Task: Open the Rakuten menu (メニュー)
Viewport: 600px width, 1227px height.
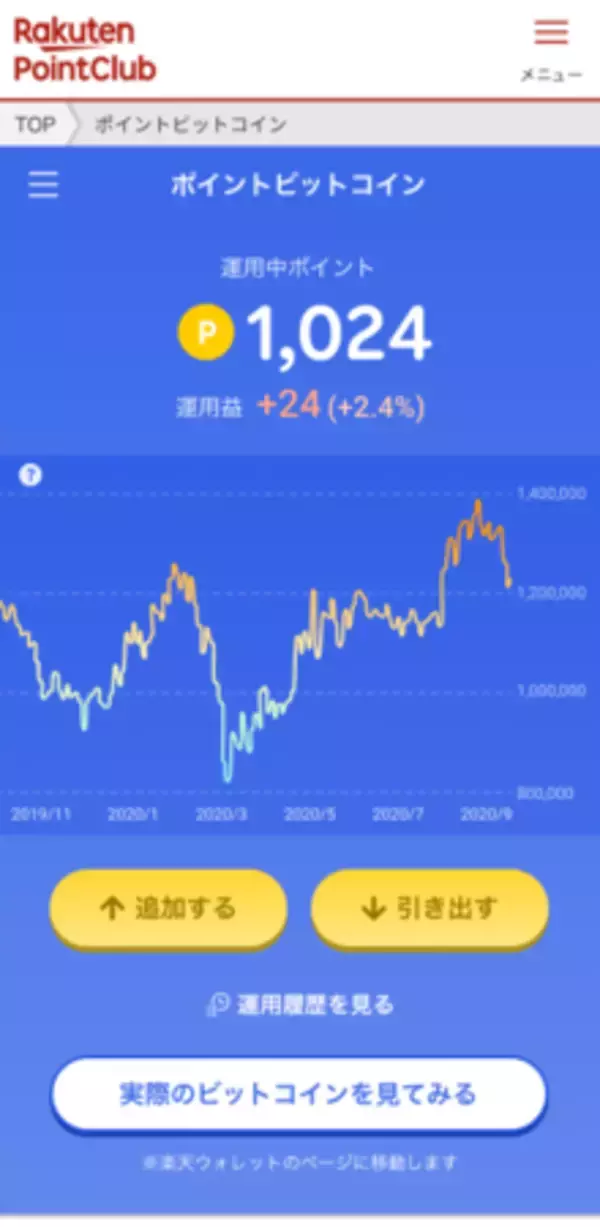Action: tap(550, 45)
